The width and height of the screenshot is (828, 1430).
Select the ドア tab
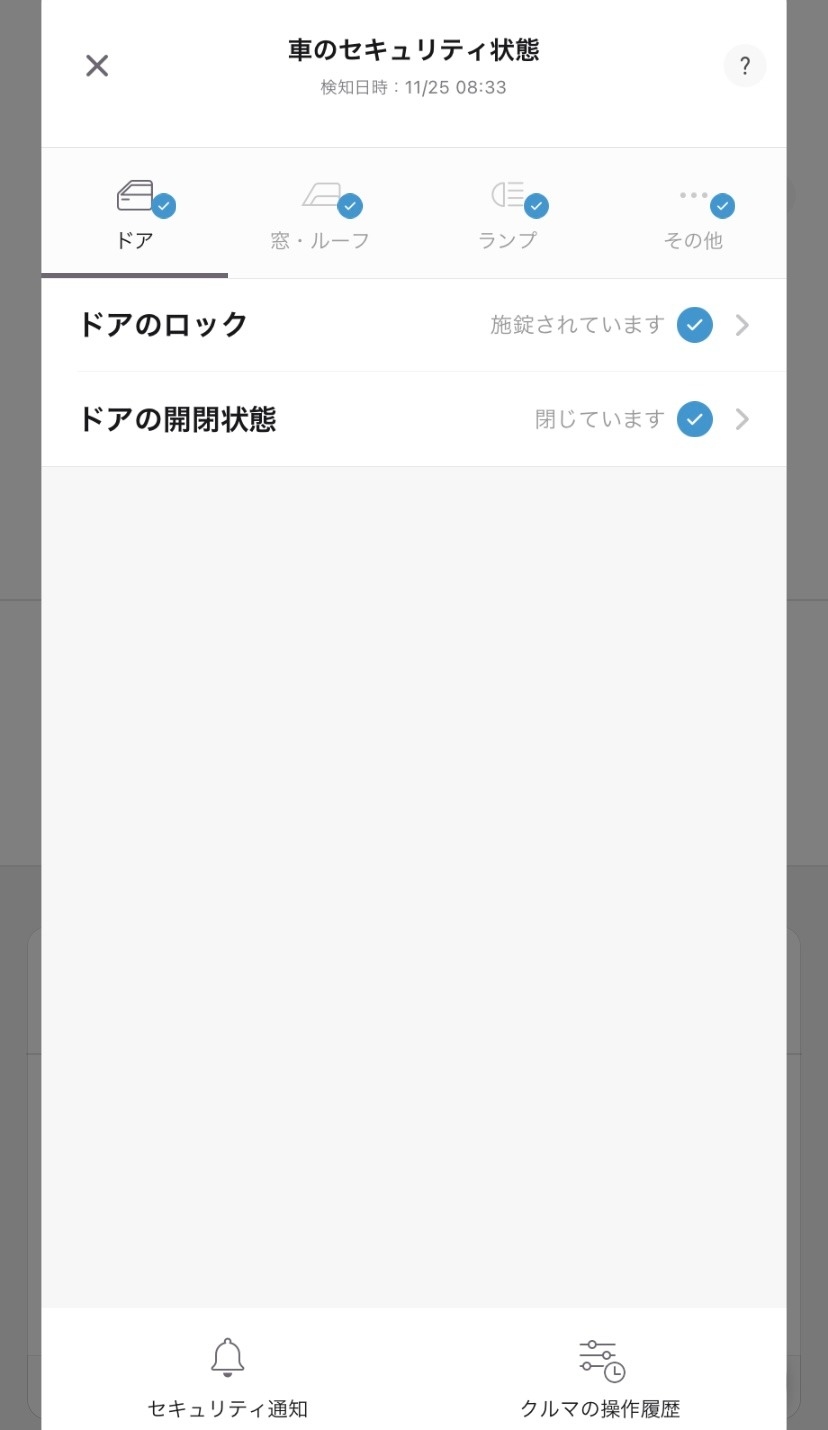(135, 214)
